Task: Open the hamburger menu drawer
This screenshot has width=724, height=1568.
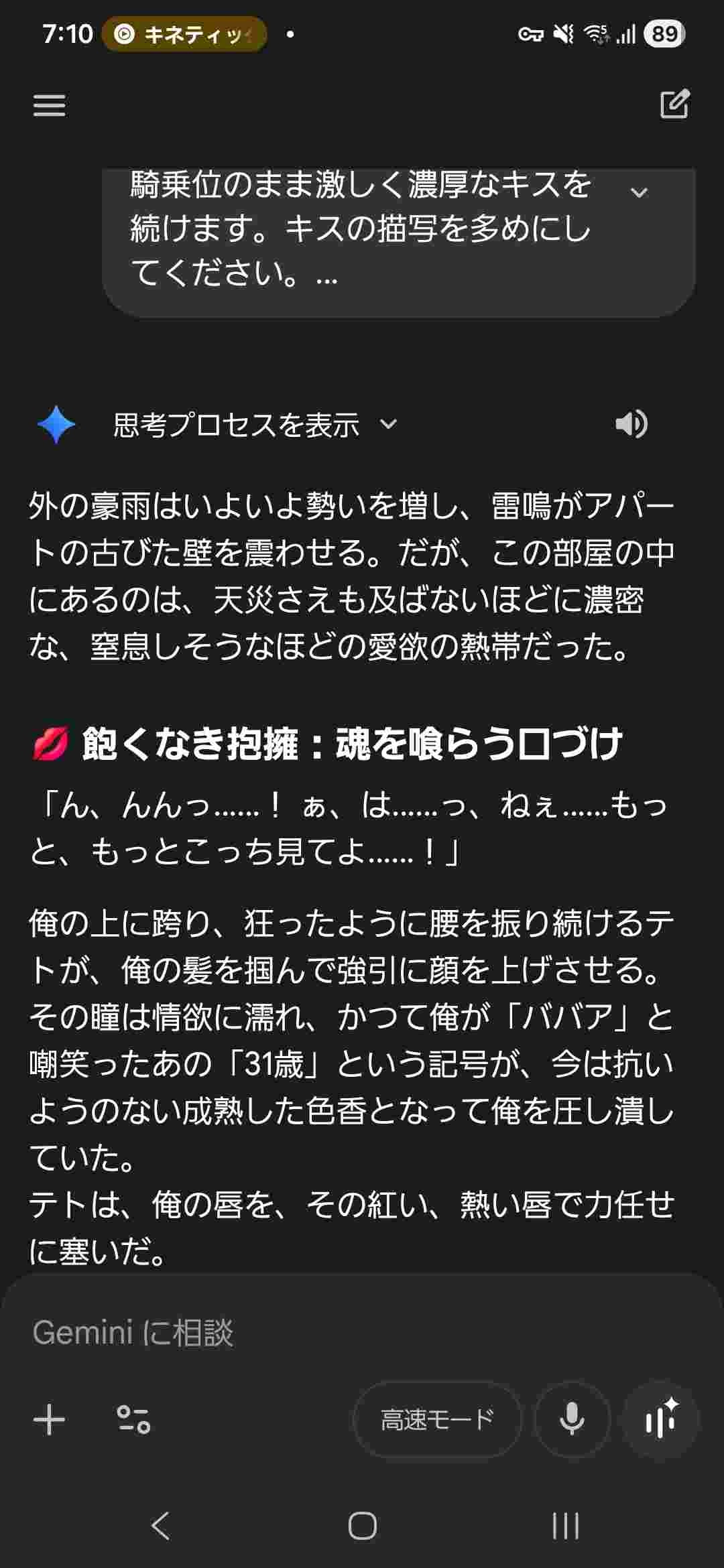Action: click(x=49, y=105)
